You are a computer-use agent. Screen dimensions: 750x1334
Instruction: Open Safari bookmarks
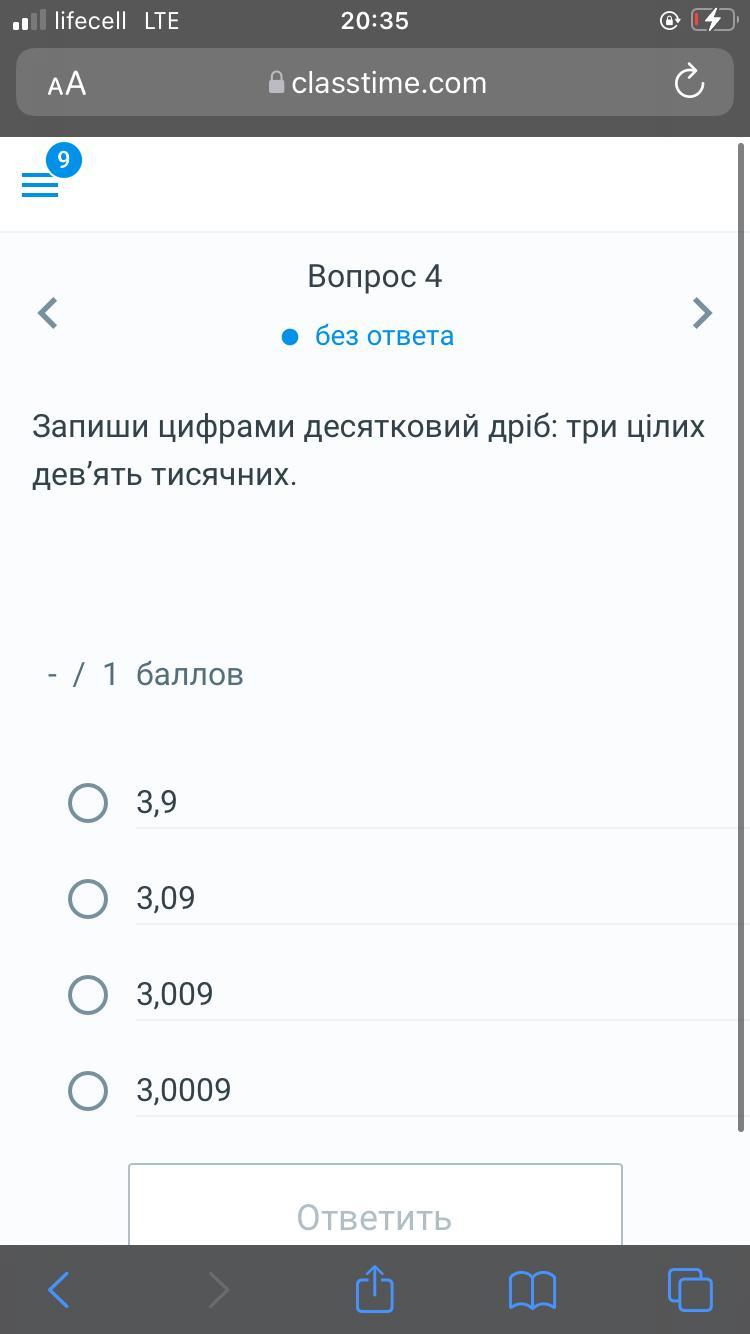point(532,1290)
